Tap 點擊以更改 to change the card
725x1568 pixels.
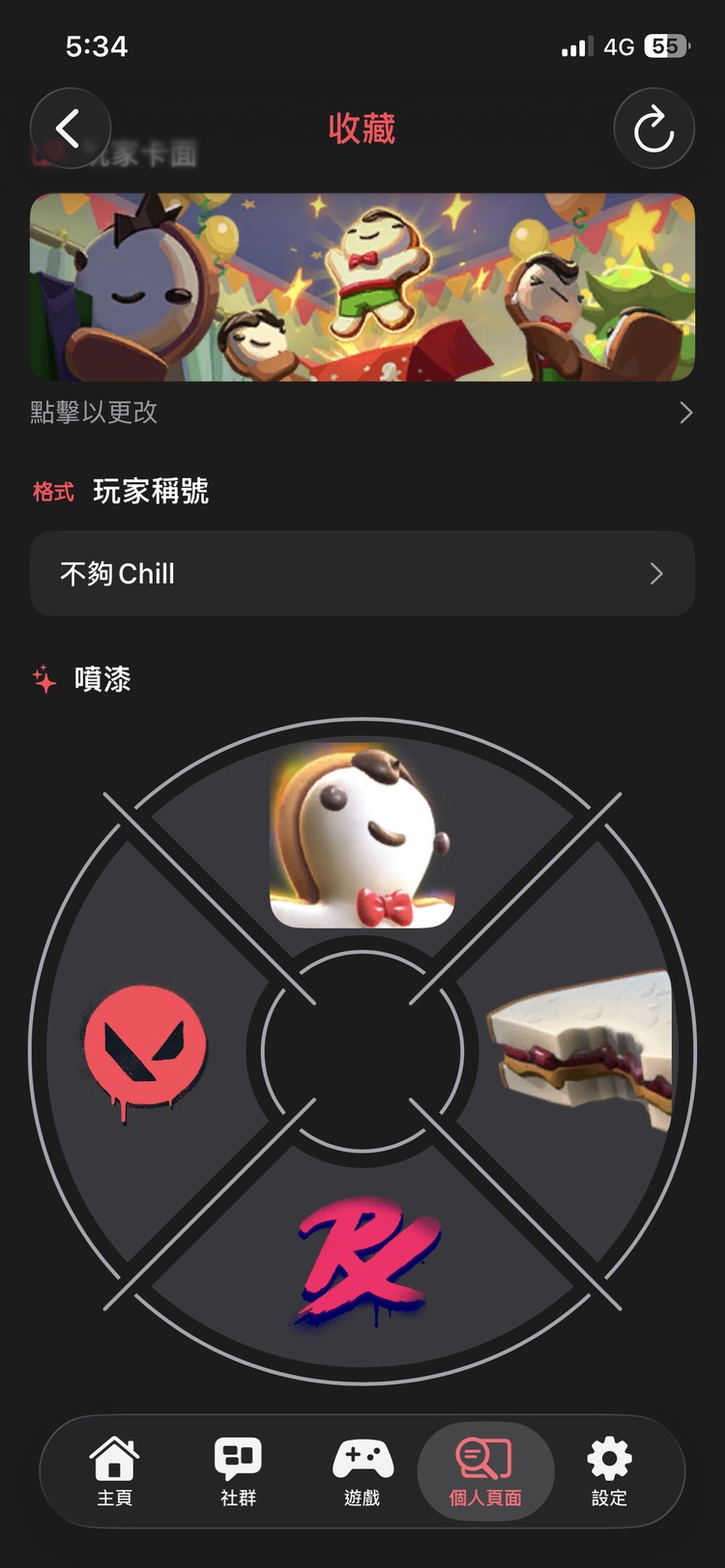(95, 413)
